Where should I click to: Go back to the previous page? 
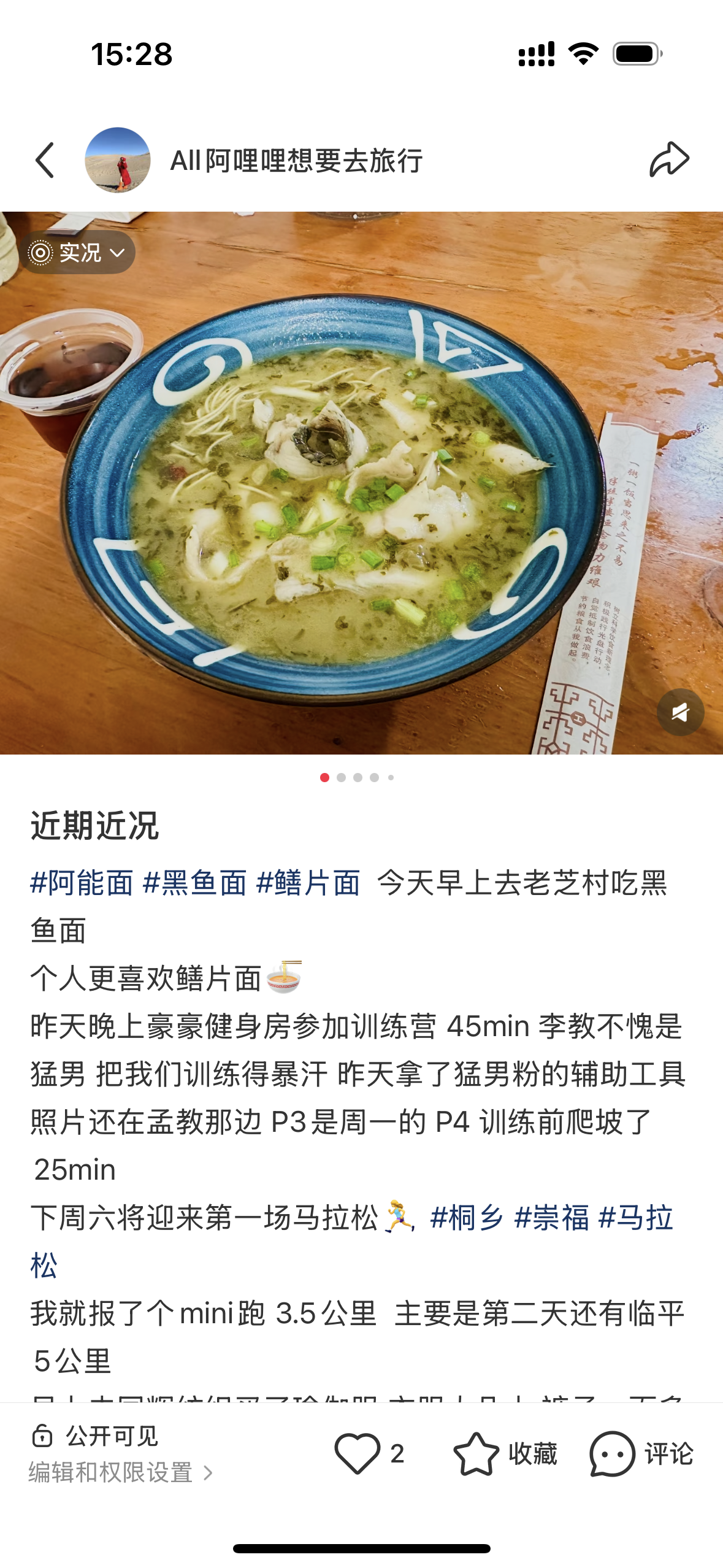coord(45,160)
